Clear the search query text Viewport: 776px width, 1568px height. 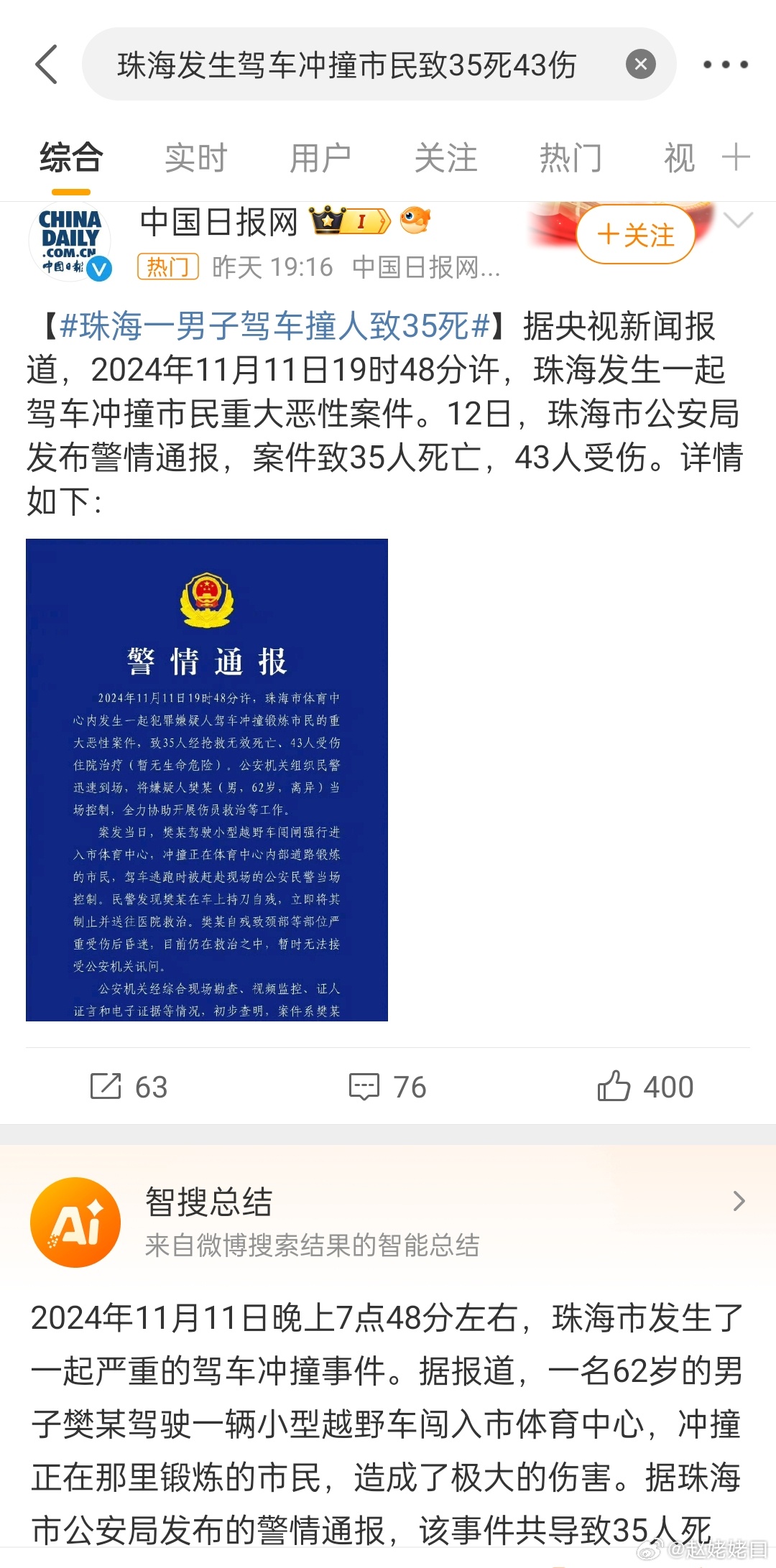[x=640, y=65]
